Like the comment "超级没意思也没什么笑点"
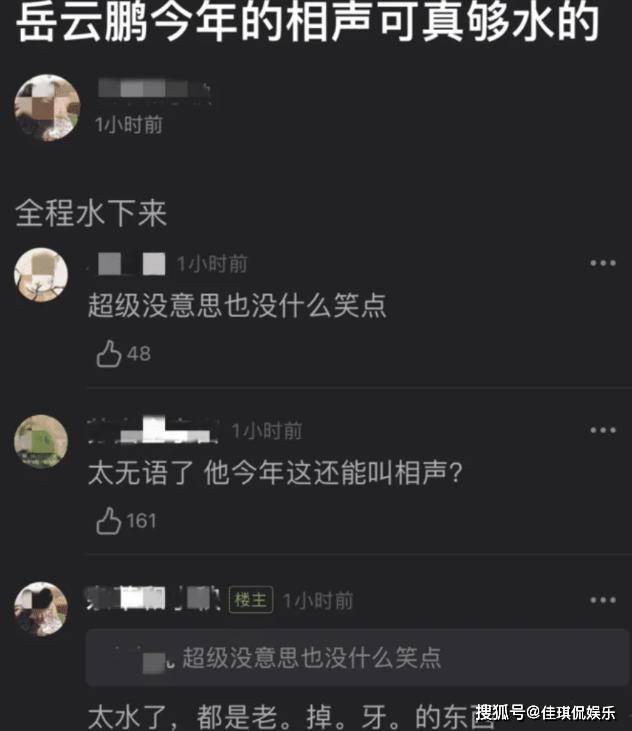Viewport: 632px width, 731px height. [x=109, y=354]
